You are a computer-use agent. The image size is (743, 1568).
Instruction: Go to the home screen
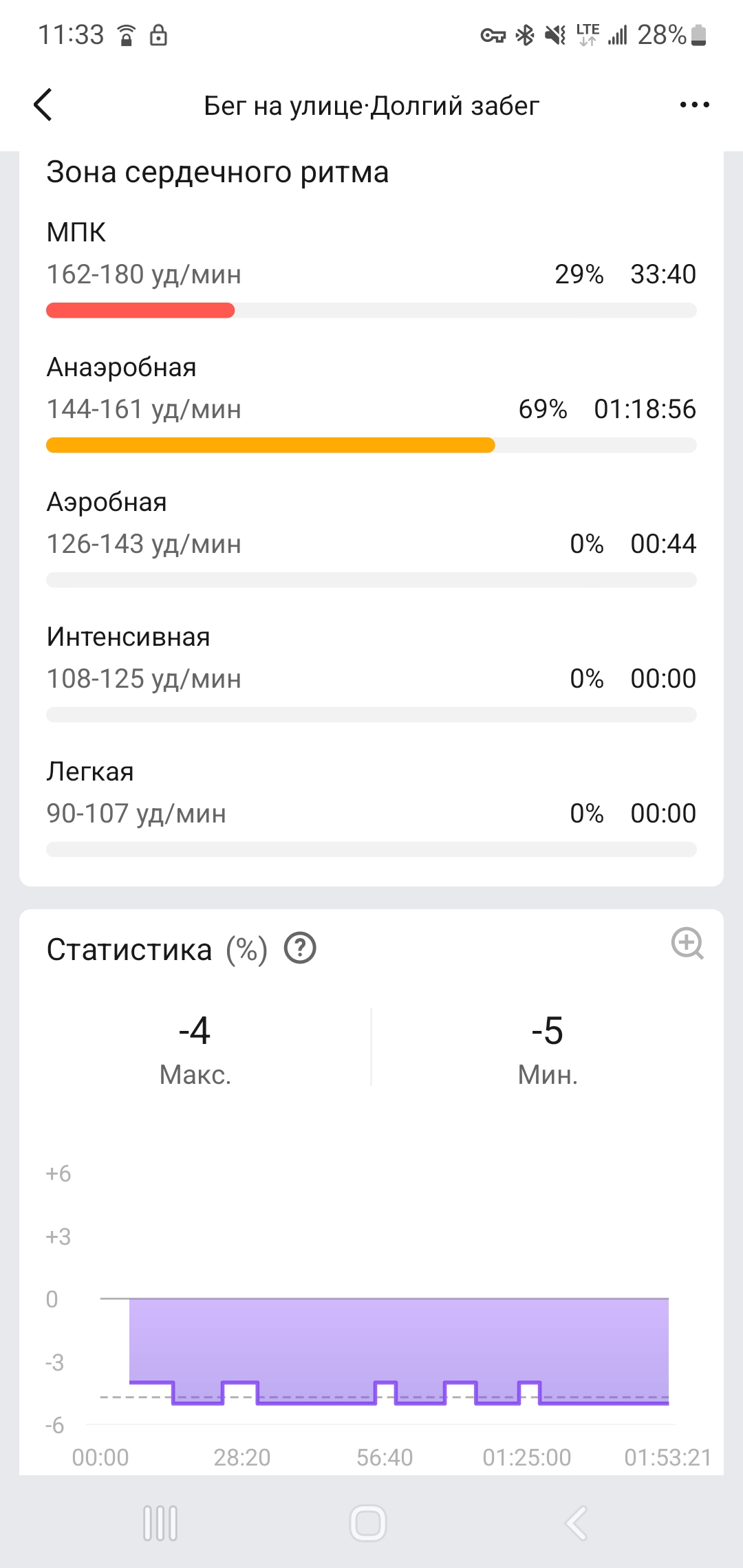[x=368, y=1523]
